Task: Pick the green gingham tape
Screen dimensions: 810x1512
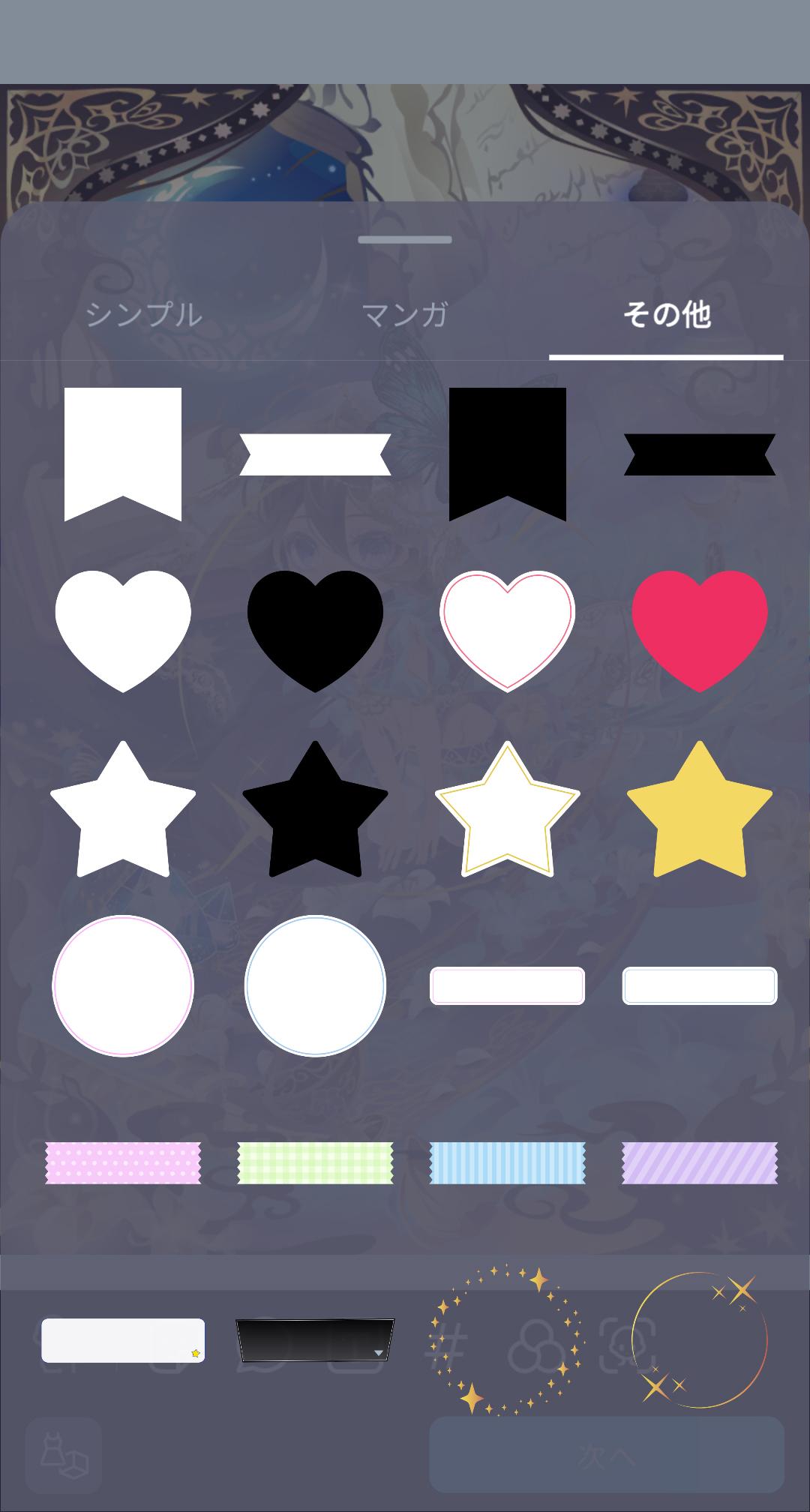Action: 315,1163
